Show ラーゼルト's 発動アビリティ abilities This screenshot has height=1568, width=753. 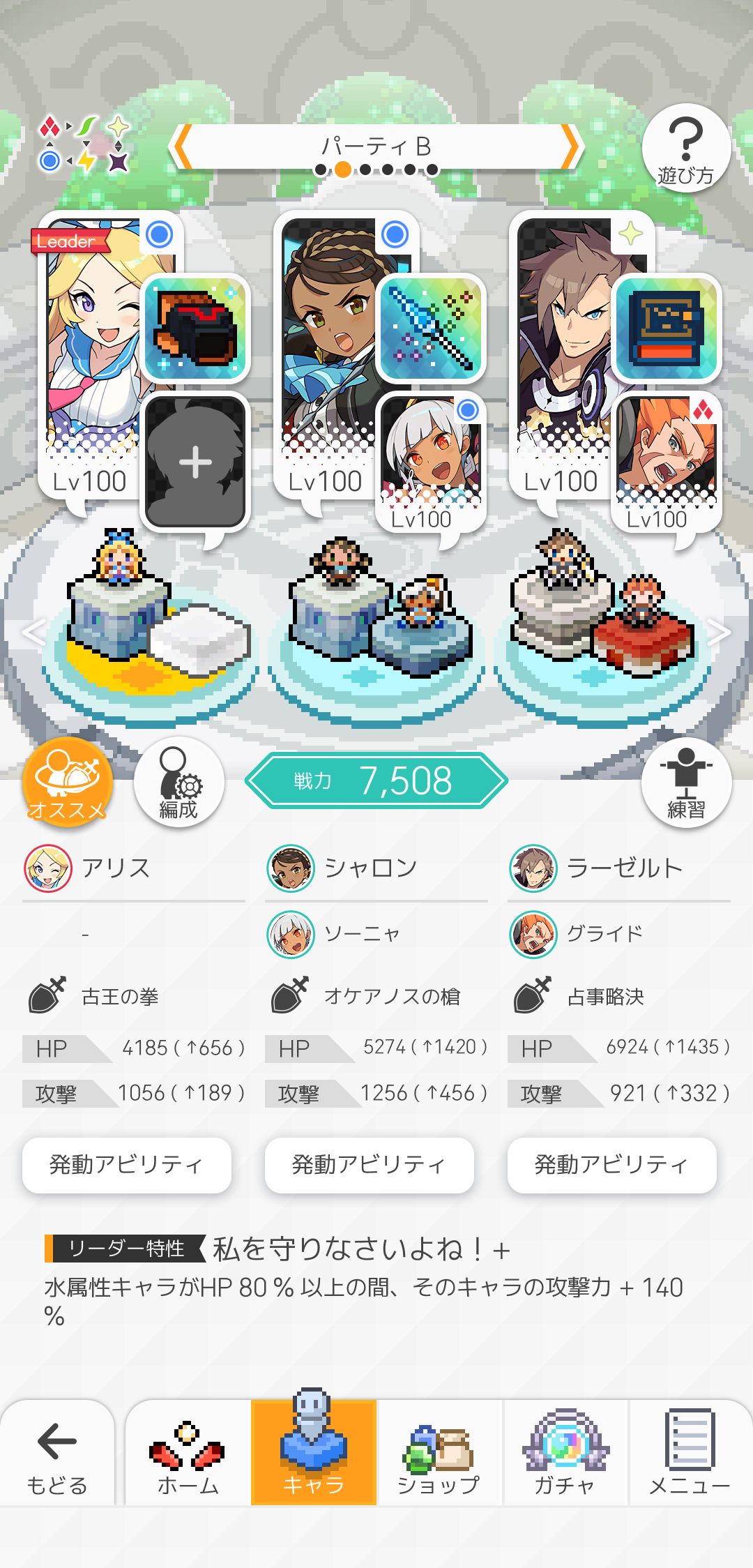click(611, 1164)
